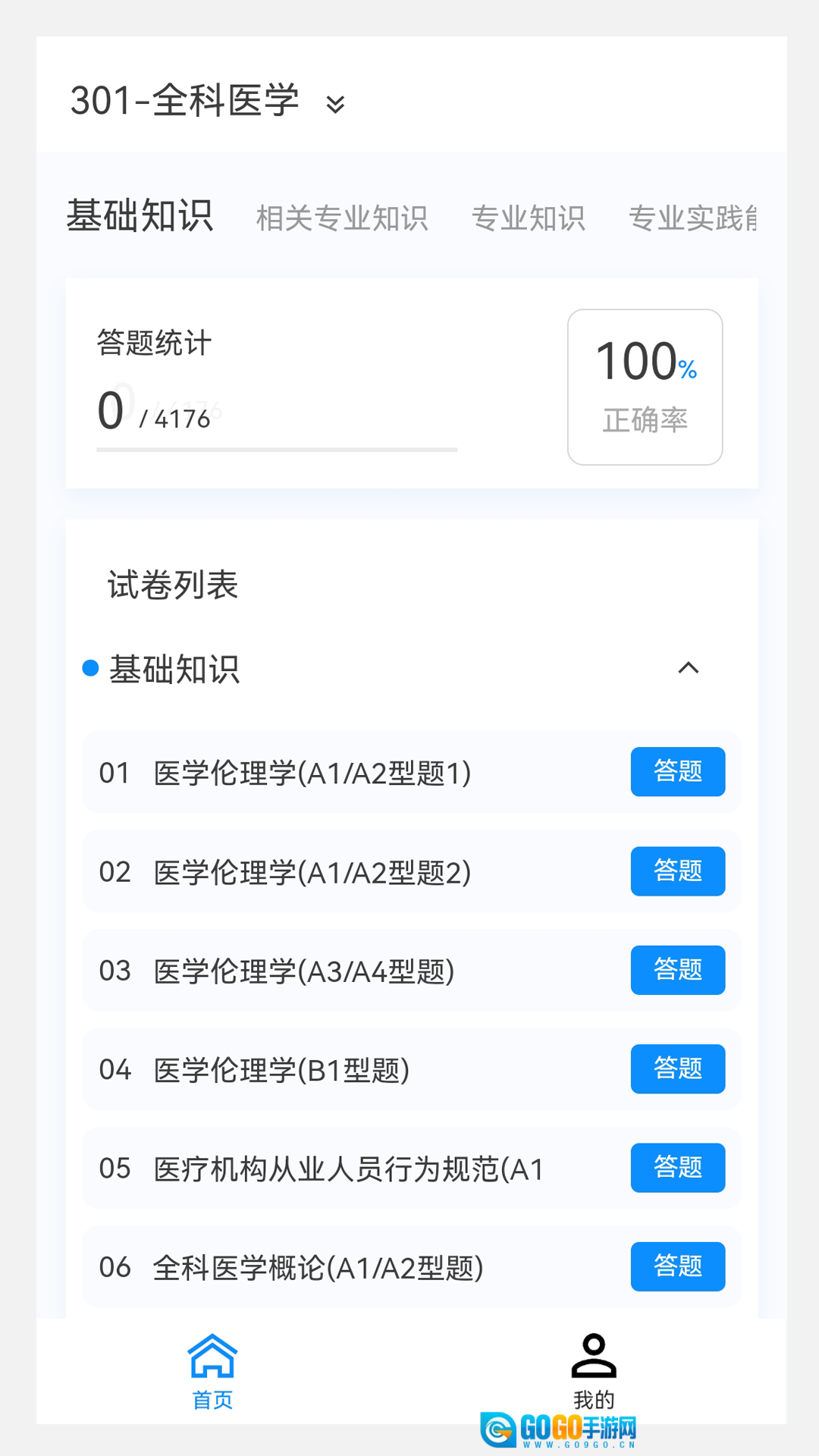Select the 专业实践能力 tab
Viewport: 819px width, 1456px height.
coord(692,218)
